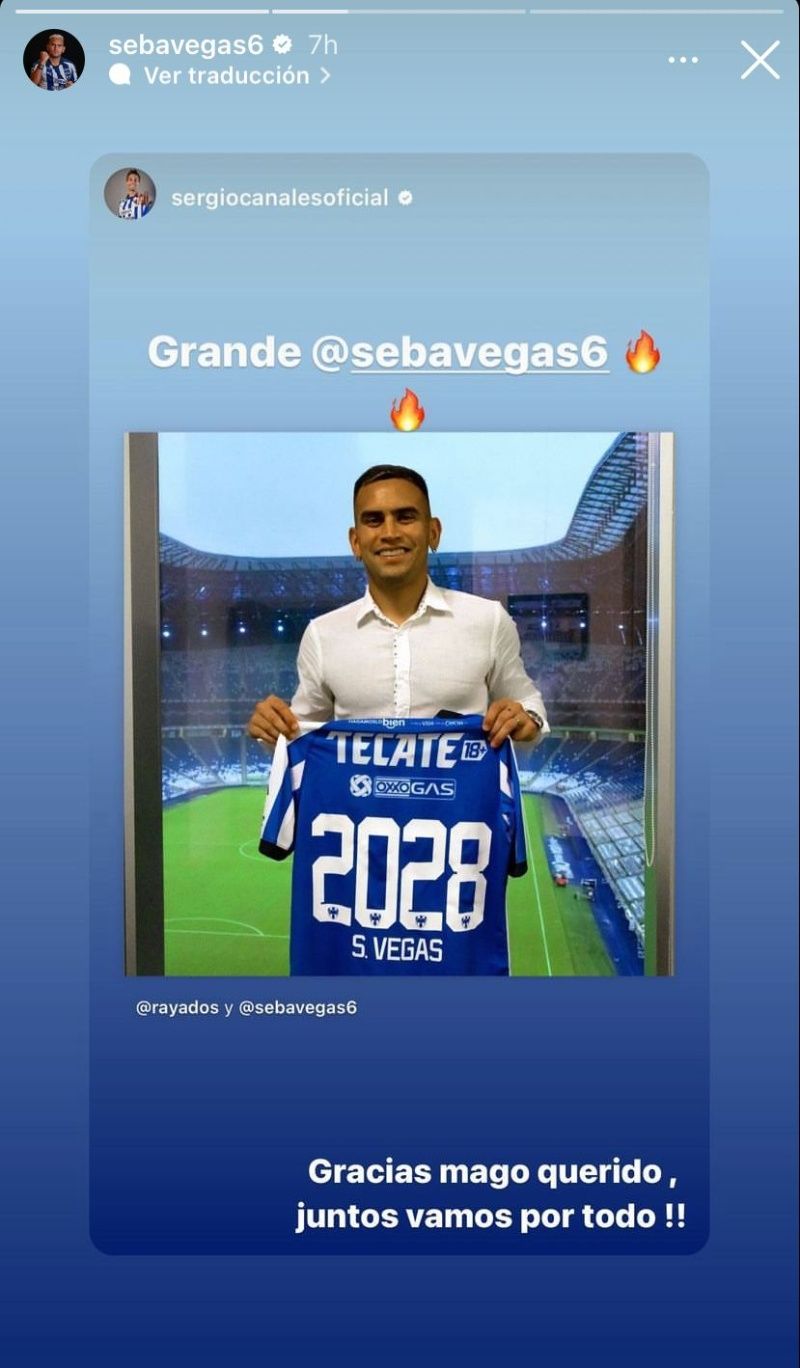Image resolution: width=800 pixels, height=1368 pixels.
Task: Tap Ver traducción to translate
Action: click(226, 75)
